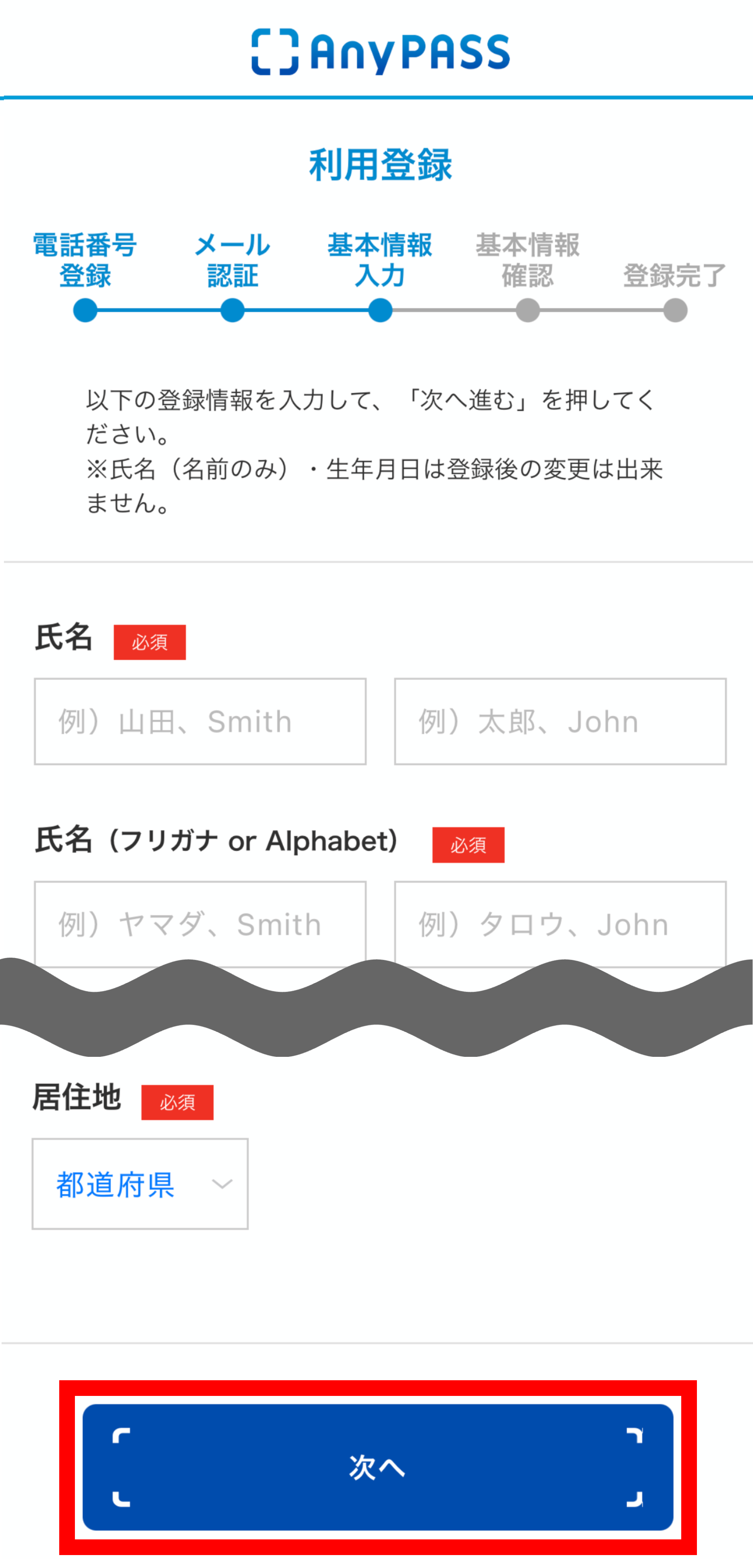The height and width of the screenshot is (1568, 753).
Task: Open the 都道府県 prefecture dropdown
Action: pos(140,1183)
